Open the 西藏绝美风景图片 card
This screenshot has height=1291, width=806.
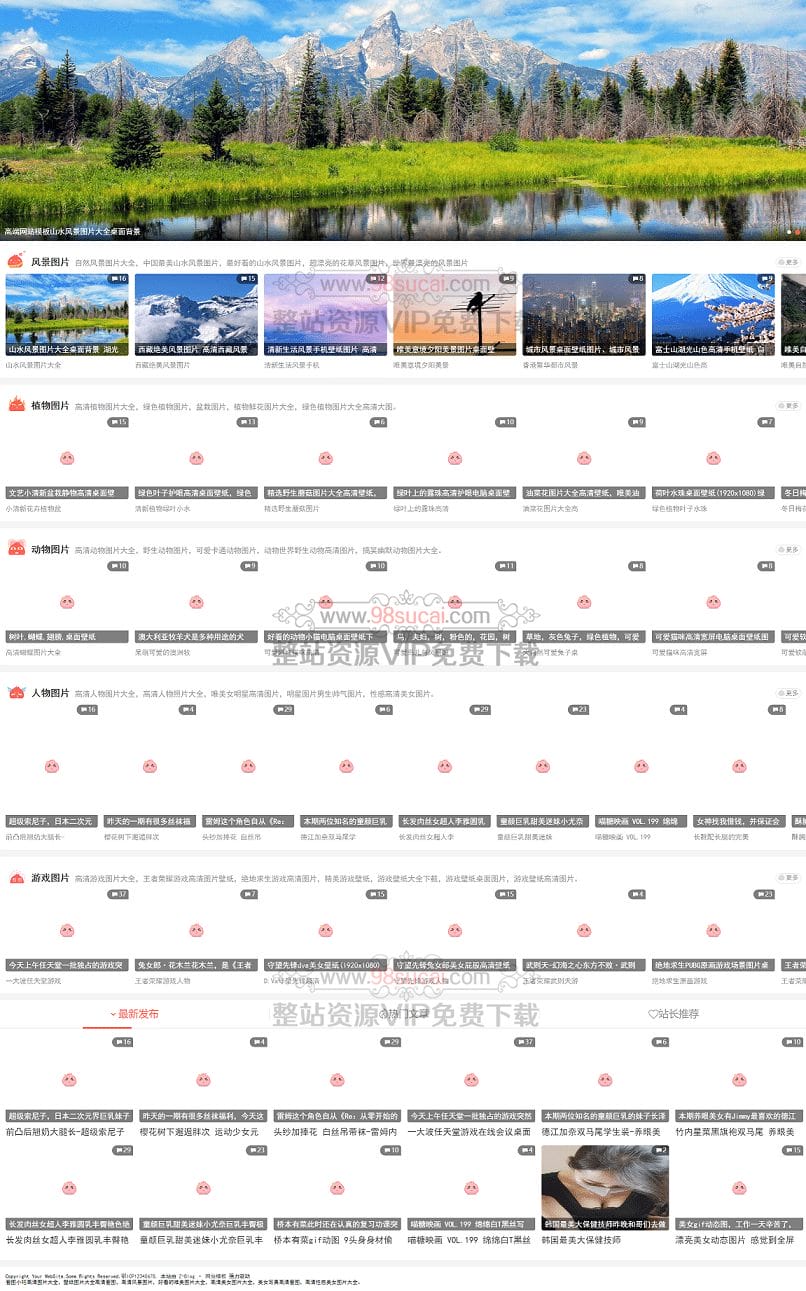pyautogui.click(x=196, y=314)
